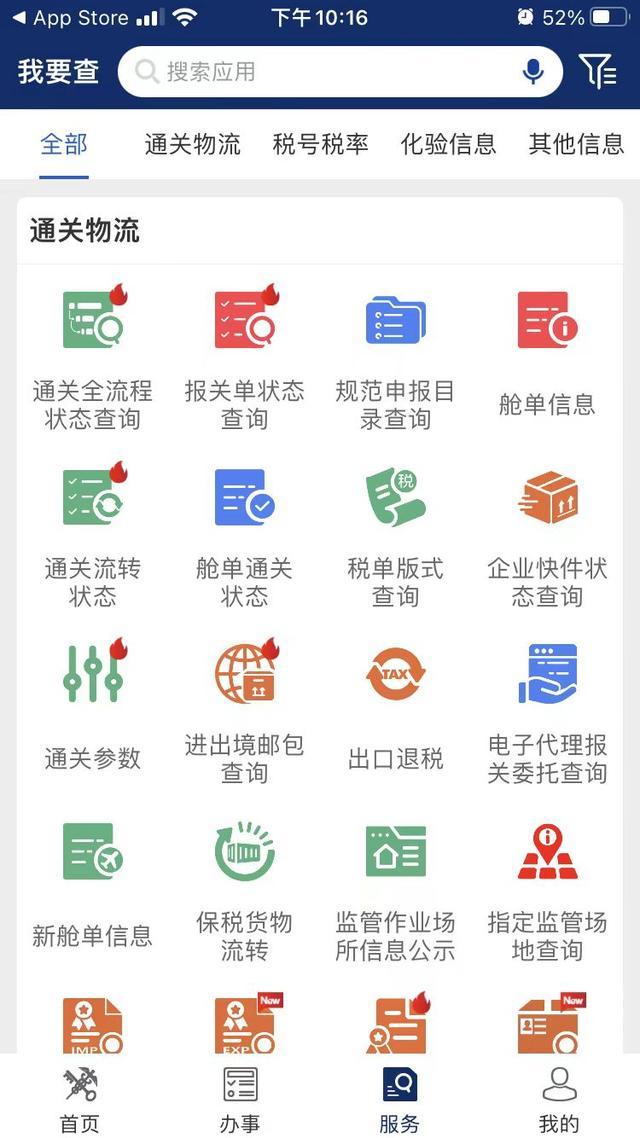Tap the 搜索应用 search field

[x=330, y=72]
